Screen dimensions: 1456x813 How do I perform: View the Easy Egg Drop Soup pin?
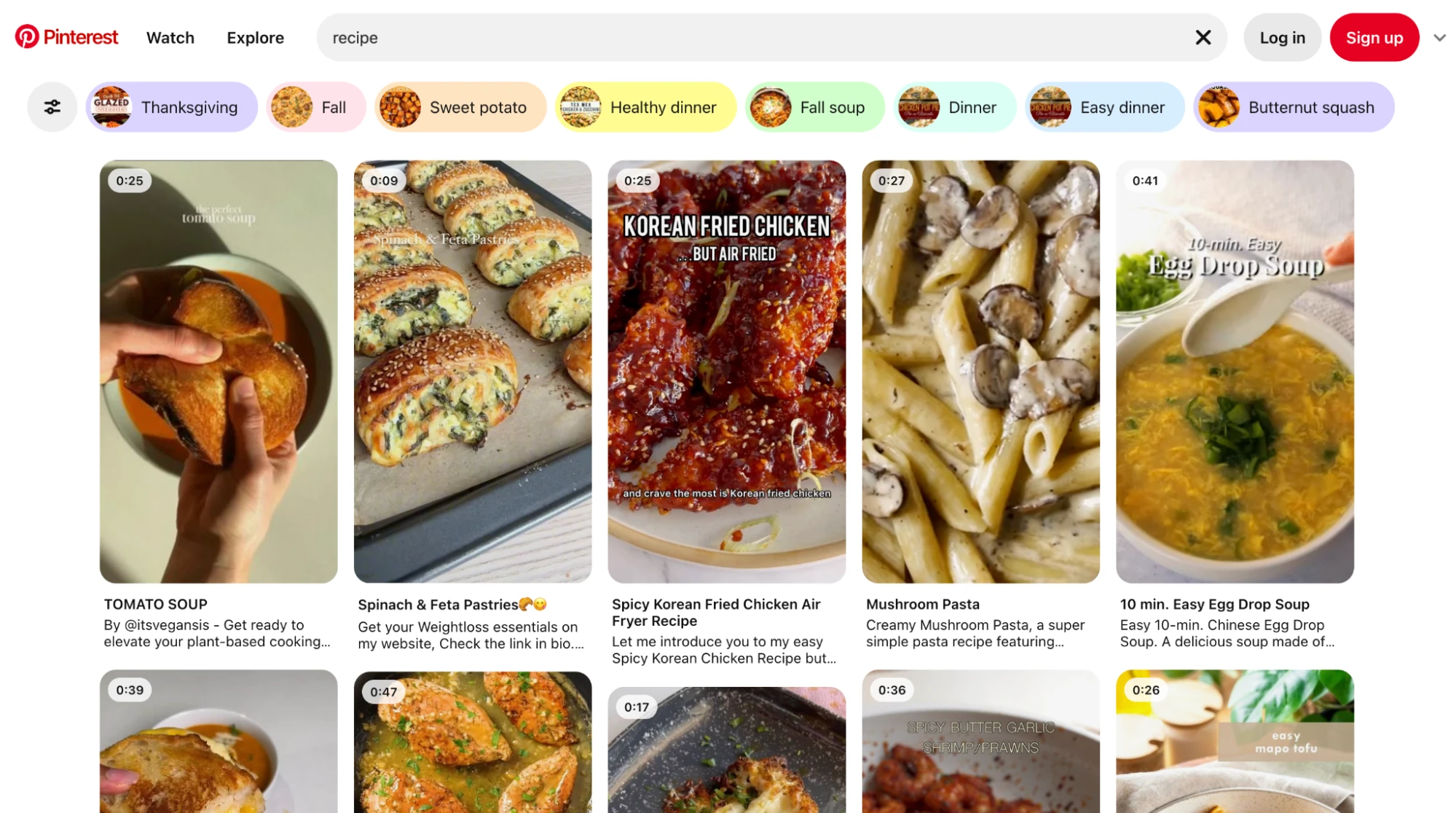[1235, 372]
